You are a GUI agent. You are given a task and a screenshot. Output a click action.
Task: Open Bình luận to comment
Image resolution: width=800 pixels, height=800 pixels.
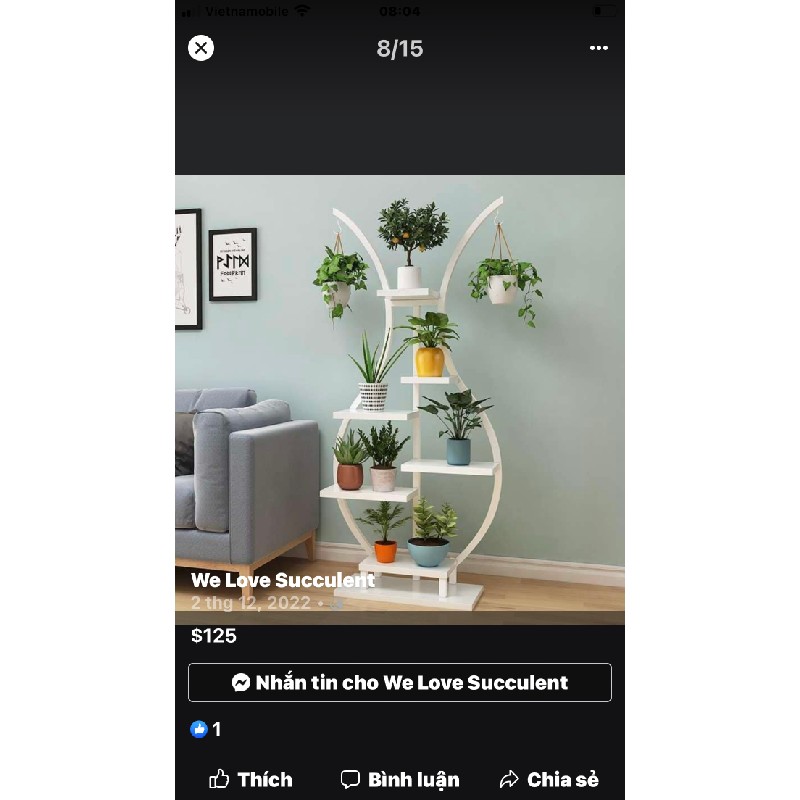tap(400, 779)
